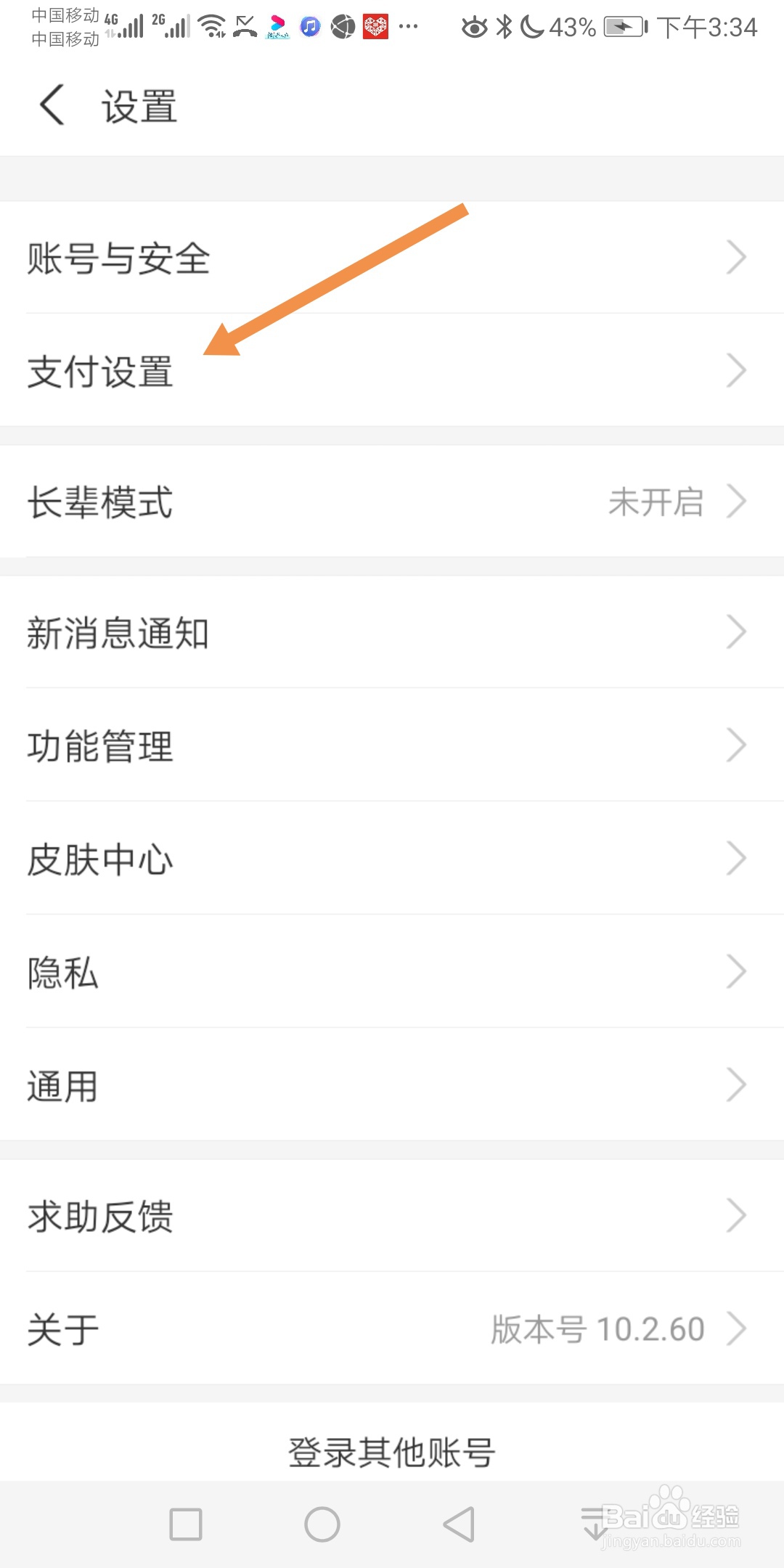Tap the back arrow to leave Settings
Viewport: 784px width, 1568px height.
pos(51,104)
